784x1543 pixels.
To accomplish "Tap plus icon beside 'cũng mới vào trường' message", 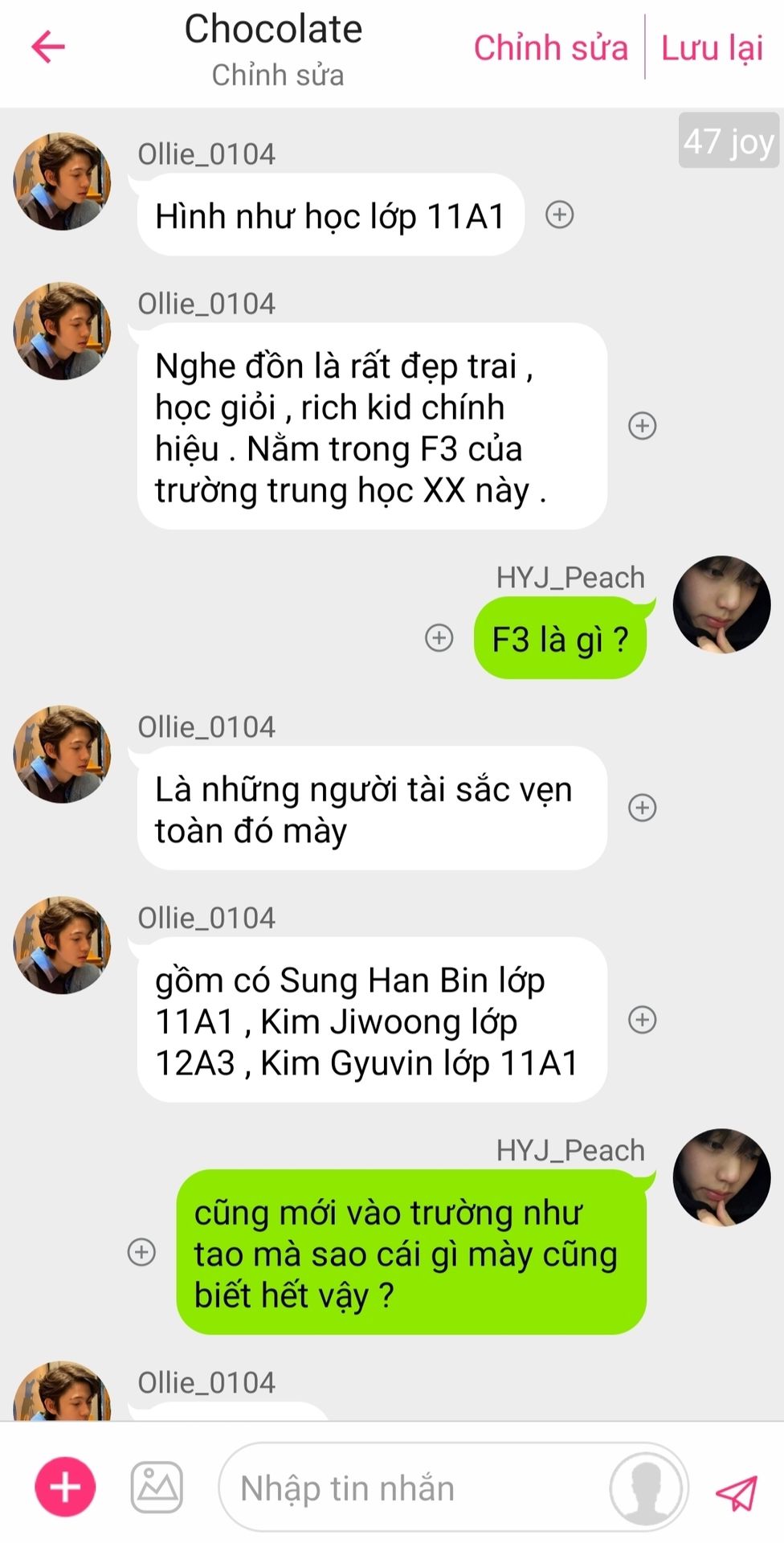I will click(141, 1251).
